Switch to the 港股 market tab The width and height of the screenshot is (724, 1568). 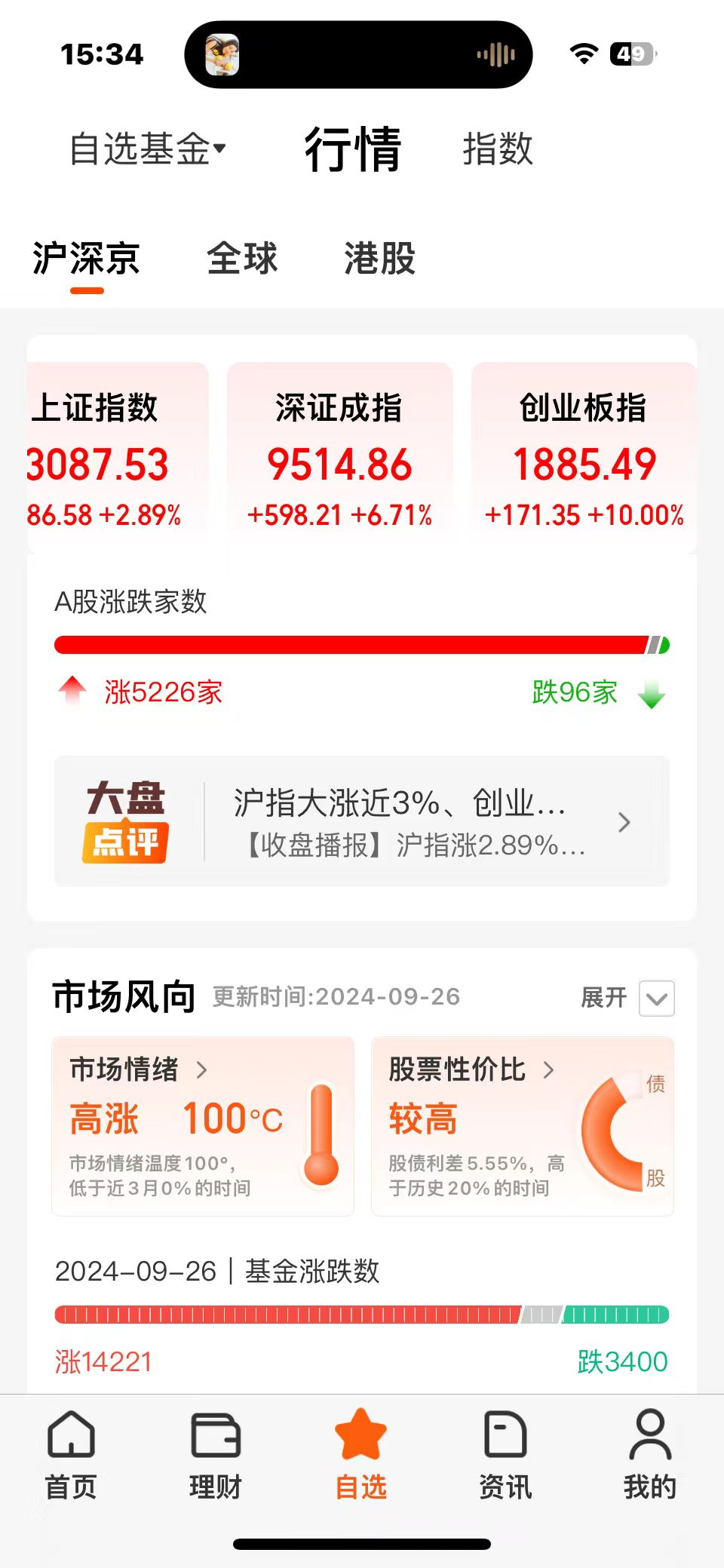pos(379,259)
